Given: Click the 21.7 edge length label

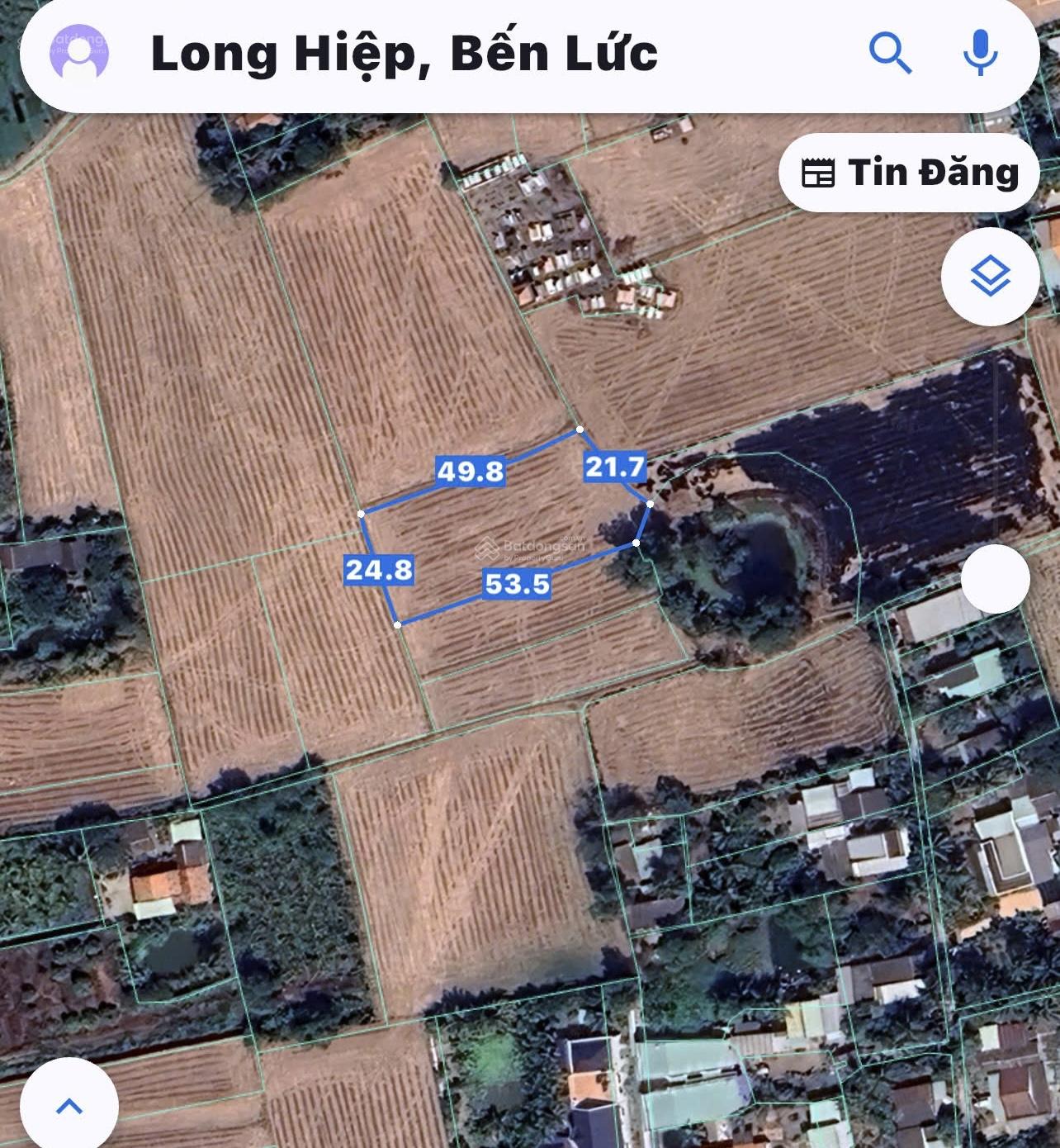Looking at the screenshot, I should [x=615, y=467].
